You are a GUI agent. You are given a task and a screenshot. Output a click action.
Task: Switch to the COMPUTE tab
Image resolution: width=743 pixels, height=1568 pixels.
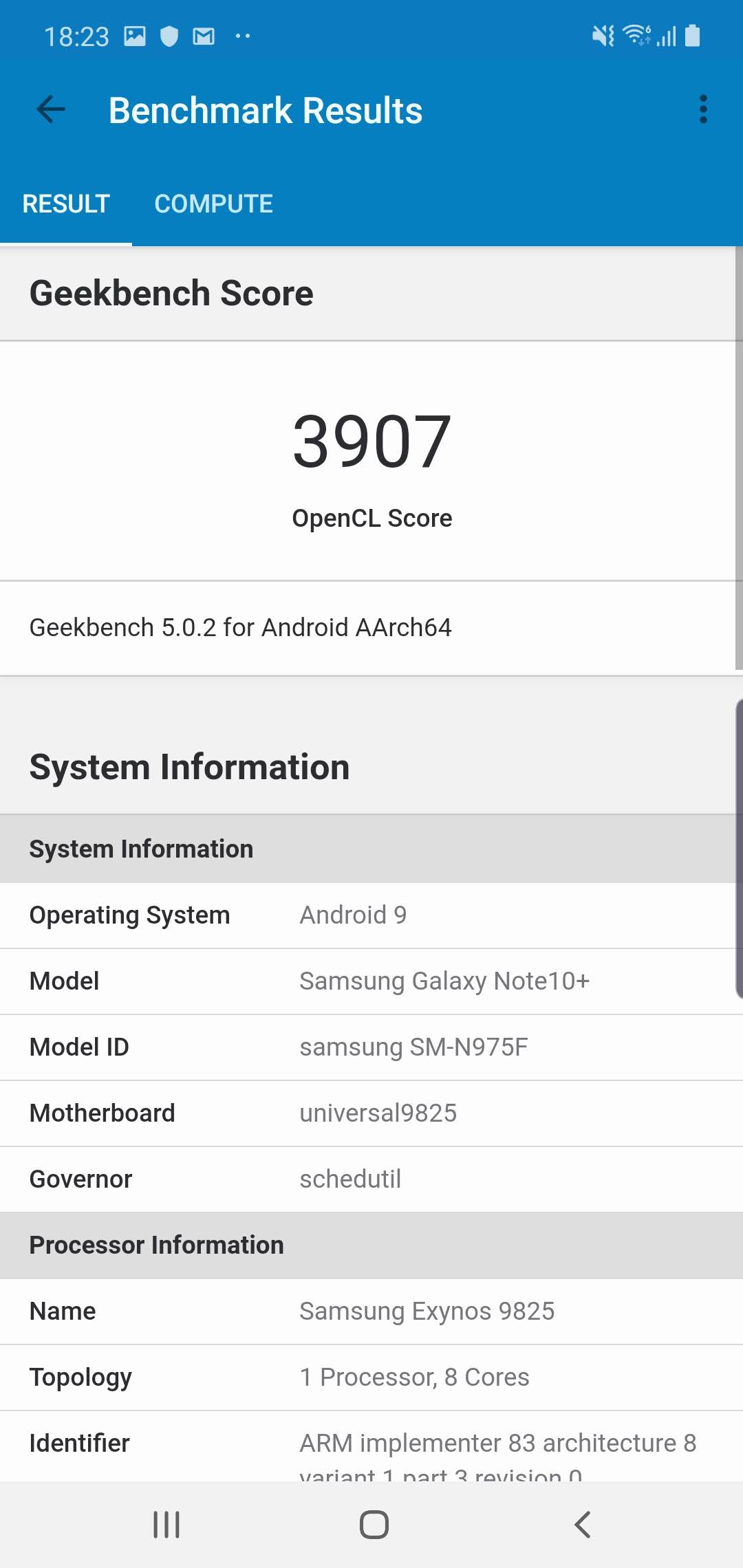tap(213, 204)
